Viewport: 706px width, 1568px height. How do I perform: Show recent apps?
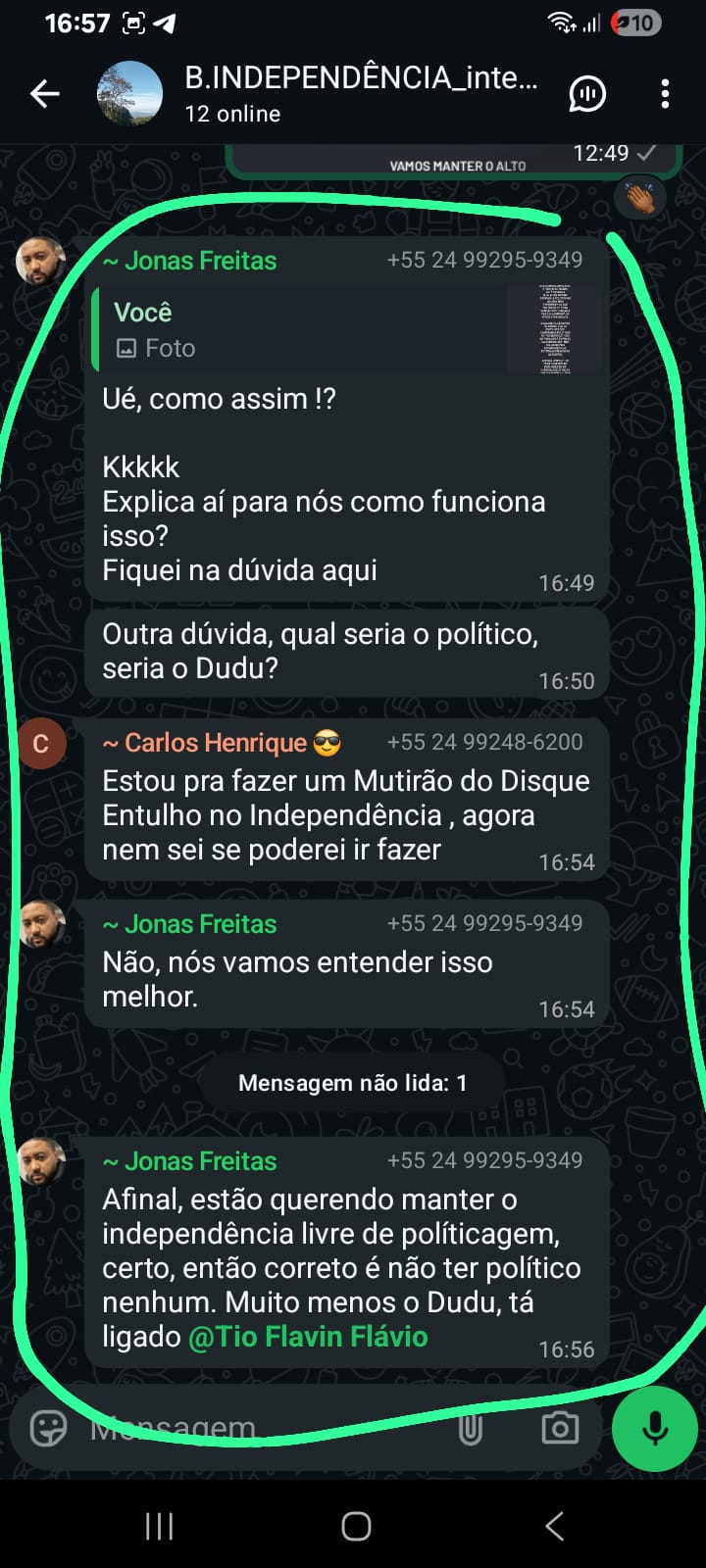tap(159, 1526)
